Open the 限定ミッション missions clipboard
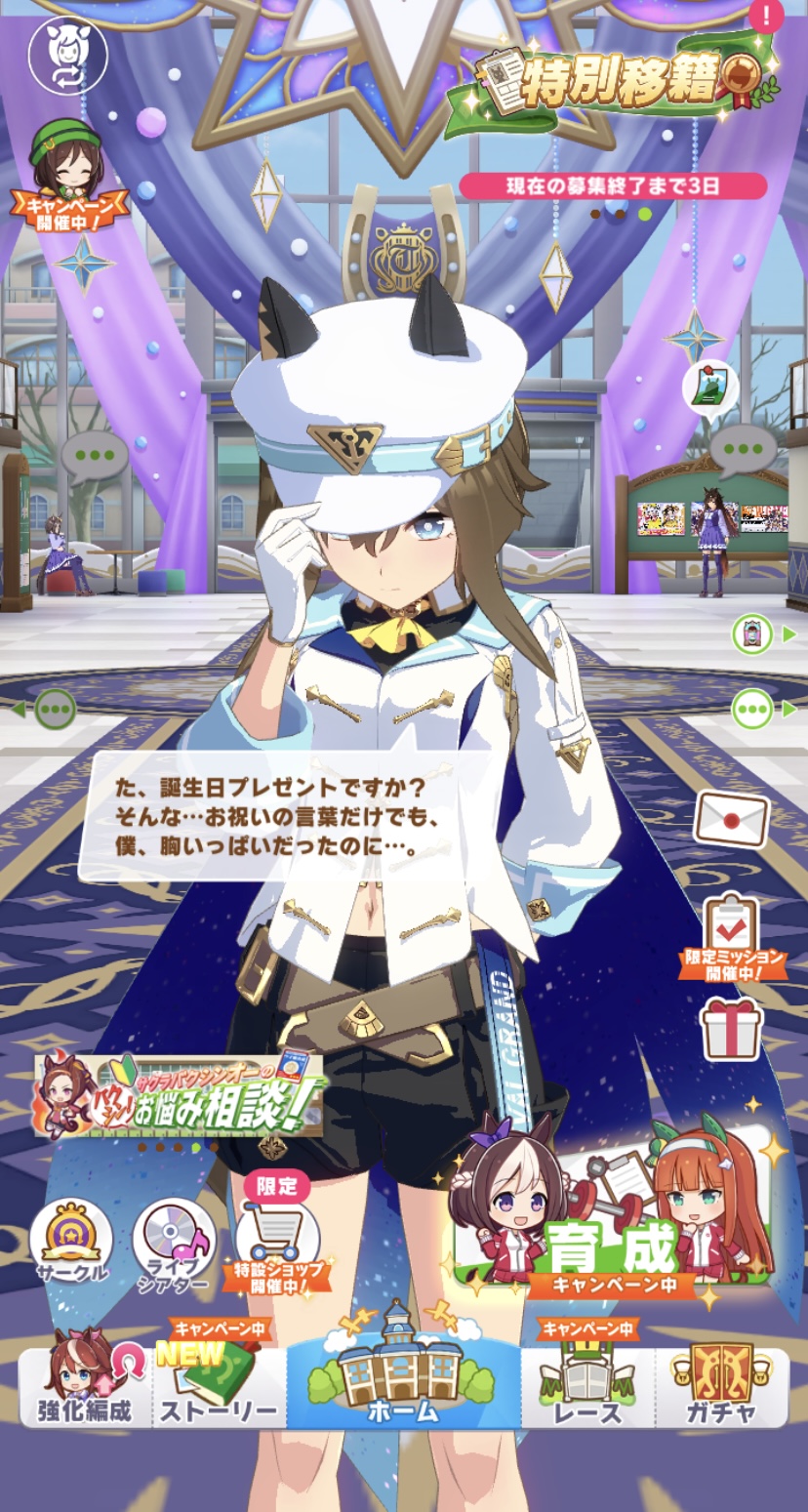Image resolution: width=808 pixels, height=1512 pixels. pyautogui.click(x=733, y=936)
